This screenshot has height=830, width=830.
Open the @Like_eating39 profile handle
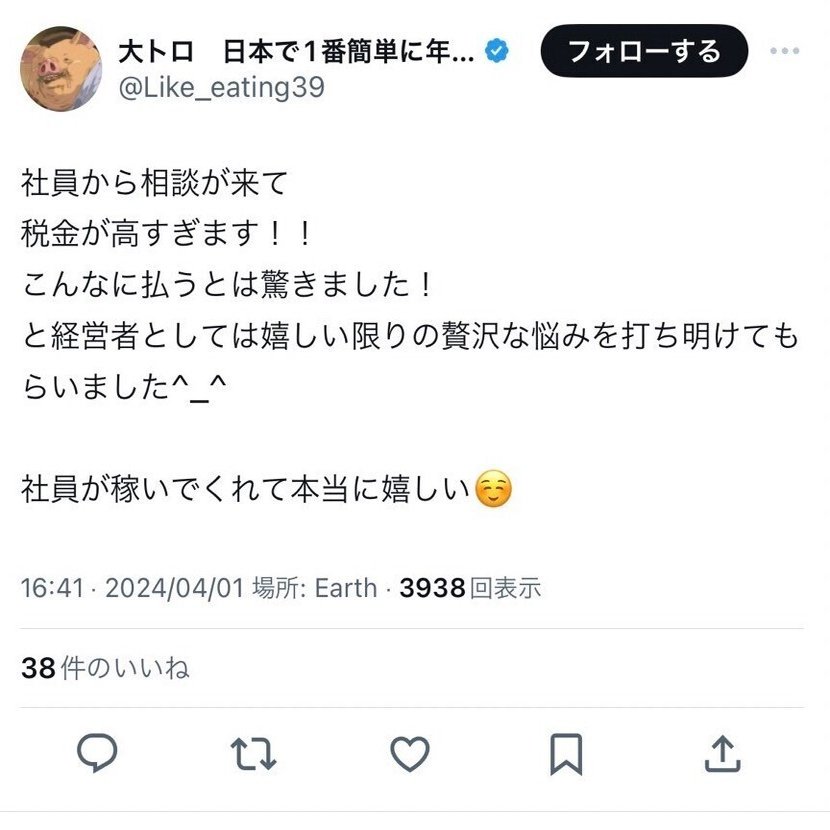221,87
